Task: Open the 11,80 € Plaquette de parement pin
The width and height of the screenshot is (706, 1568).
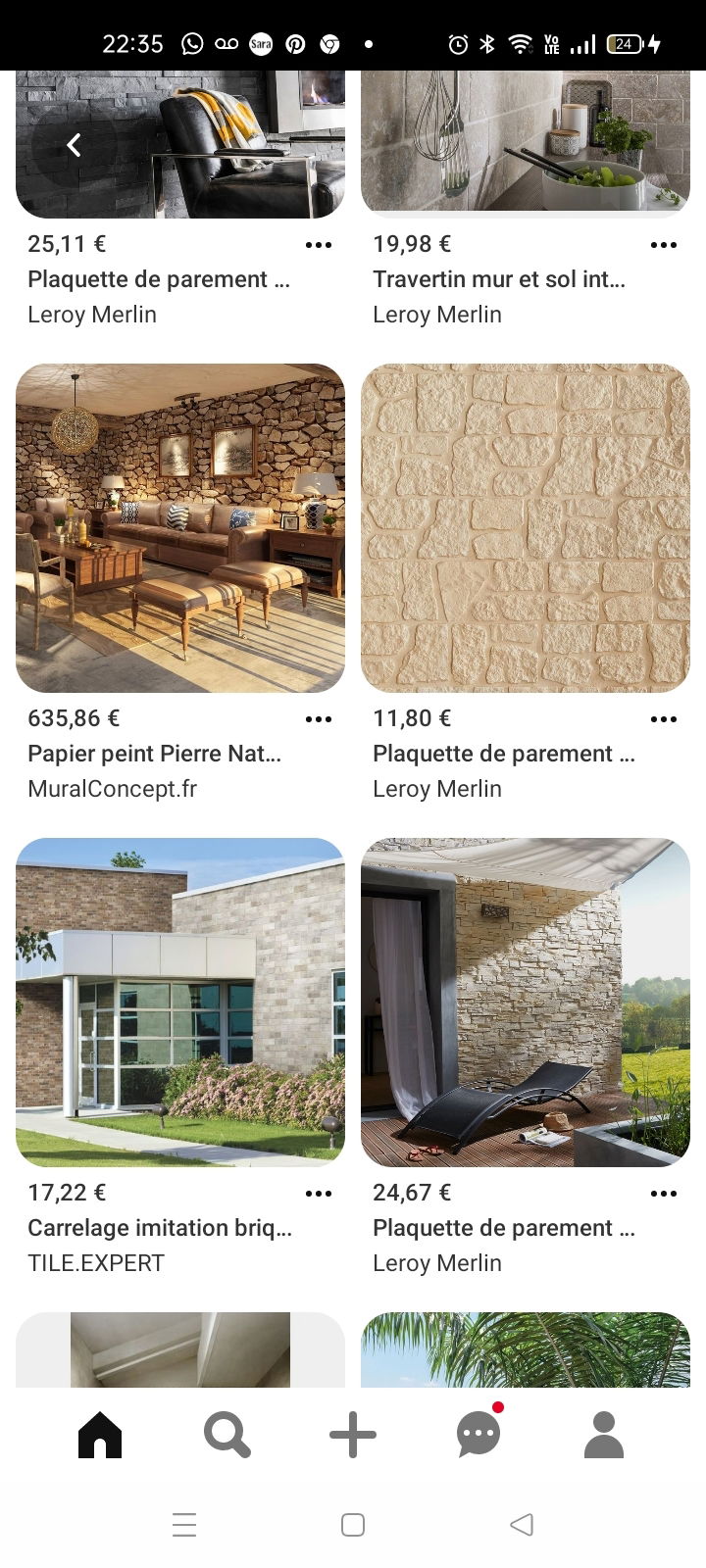Action: pos(526,528)
